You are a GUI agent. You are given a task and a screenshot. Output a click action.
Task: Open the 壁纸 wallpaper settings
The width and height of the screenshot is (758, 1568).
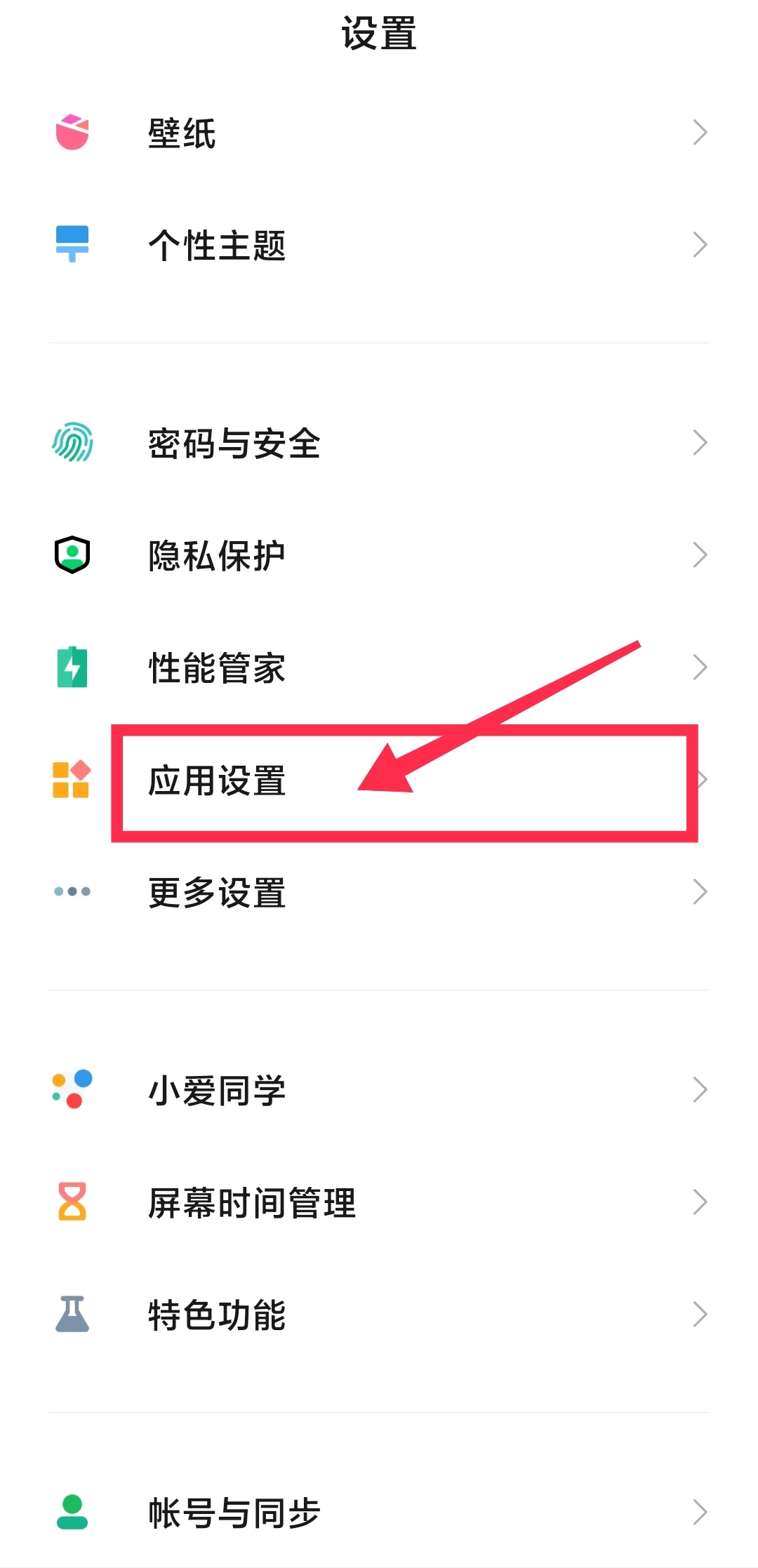tap(379, 133)
